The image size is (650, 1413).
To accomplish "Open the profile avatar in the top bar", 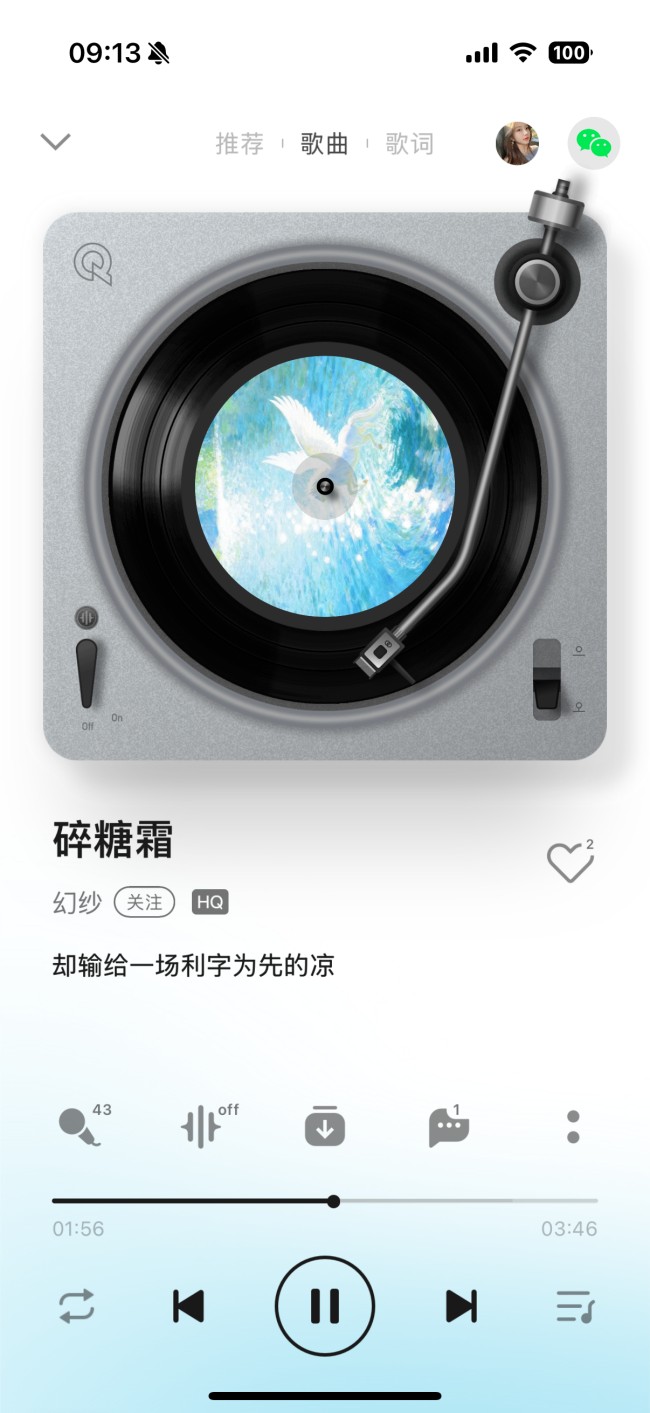I will point(517,144).
